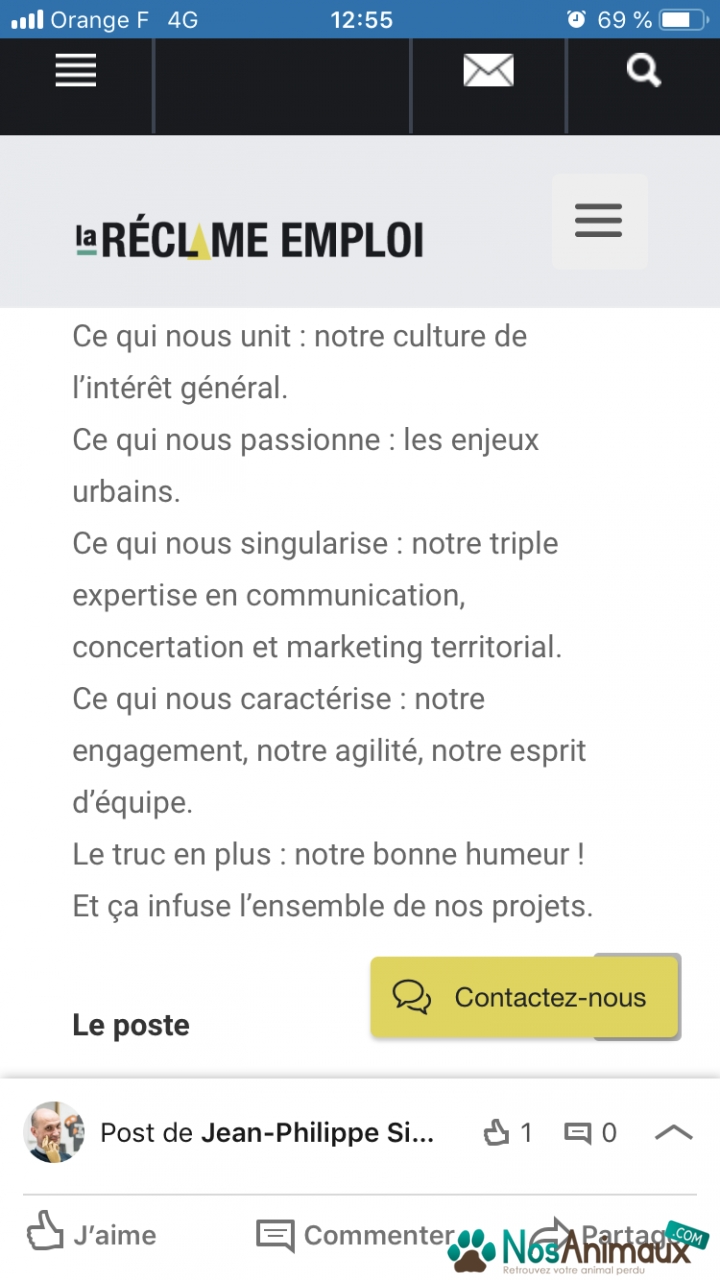This screenshot has height=1280, width=720.
Task: Open the messages envelope icon
Action: point(488,71)
